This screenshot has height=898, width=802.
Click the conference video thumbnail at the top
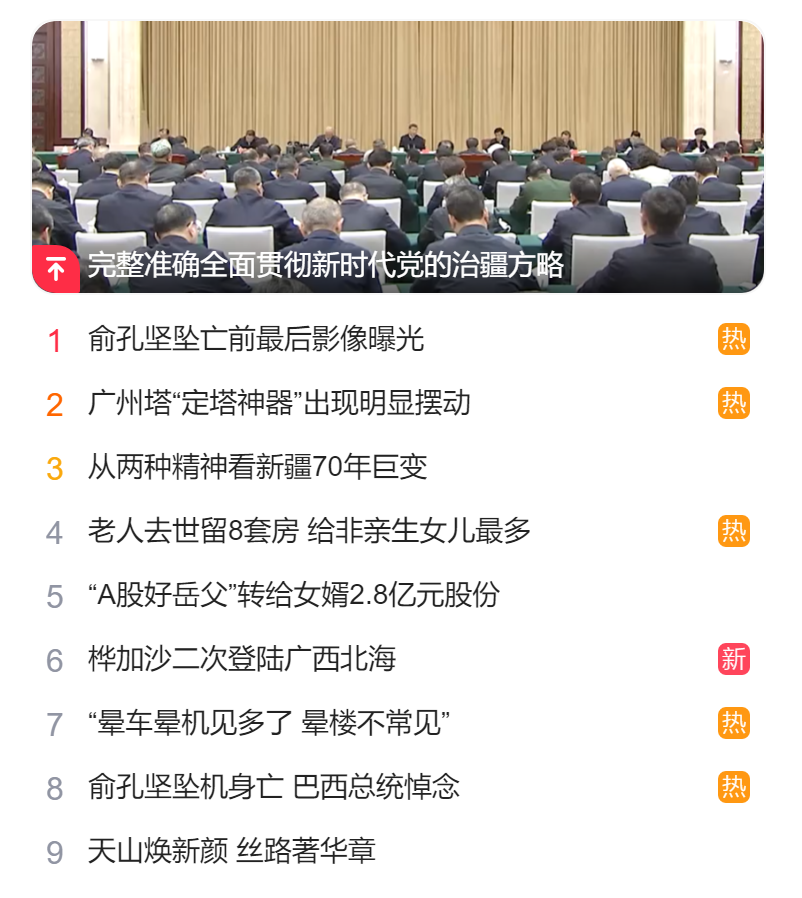click(x=400, y=140)
